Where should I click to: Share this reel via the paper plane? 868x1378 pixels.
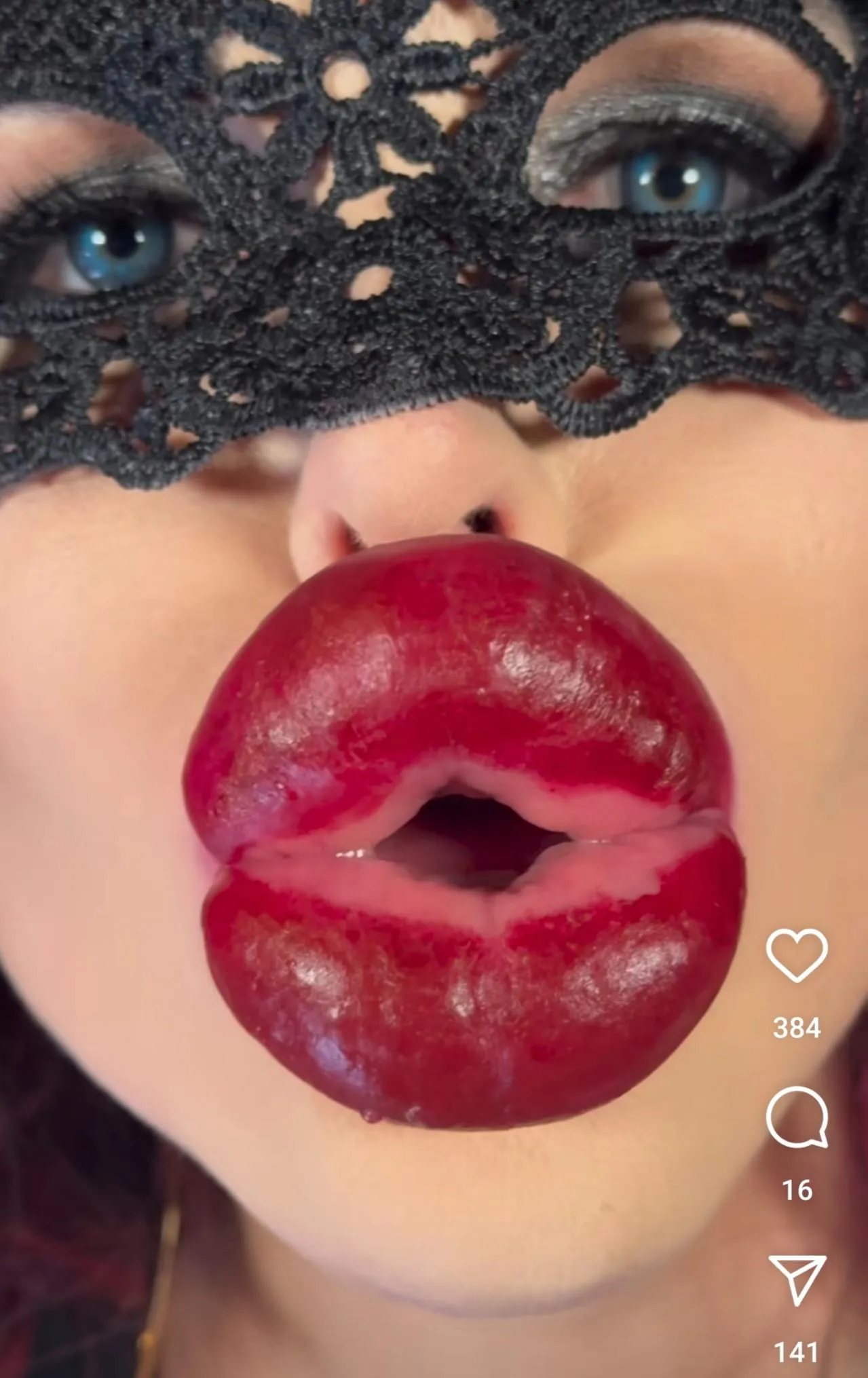pos(797,1280)
